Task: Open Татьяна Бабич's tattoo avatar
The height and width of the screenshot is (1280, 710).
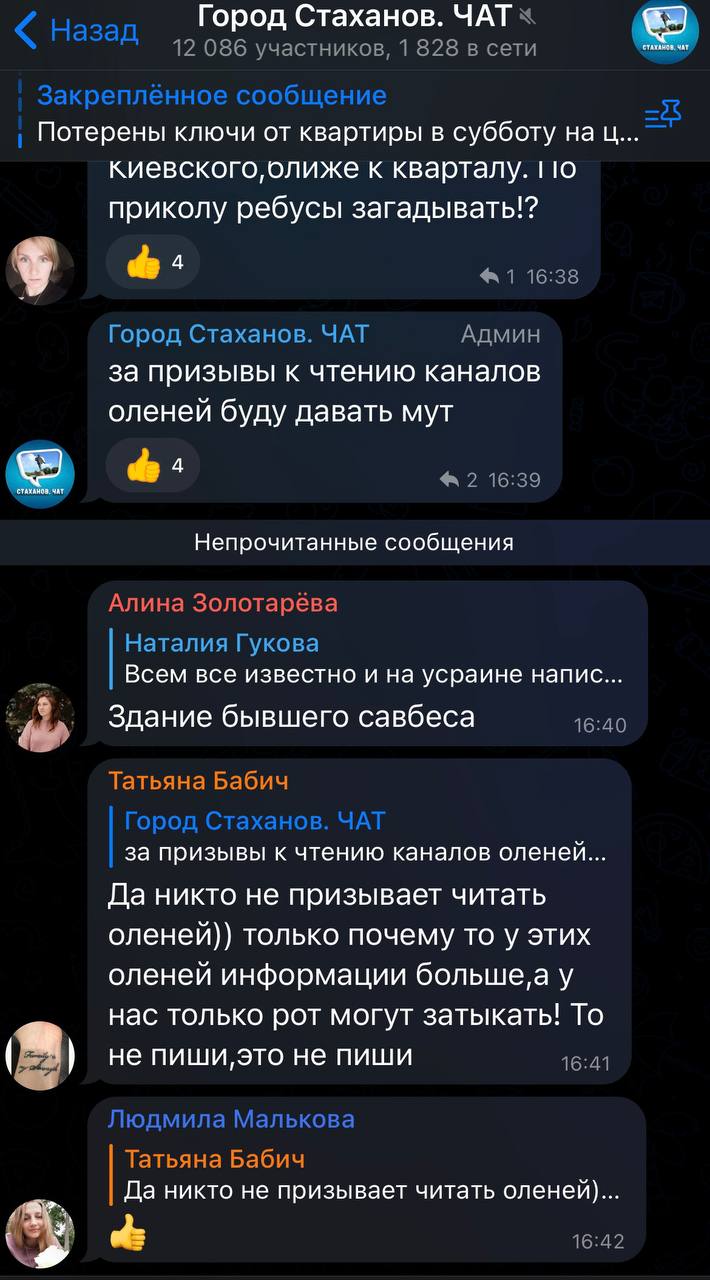Action: 40,1054
